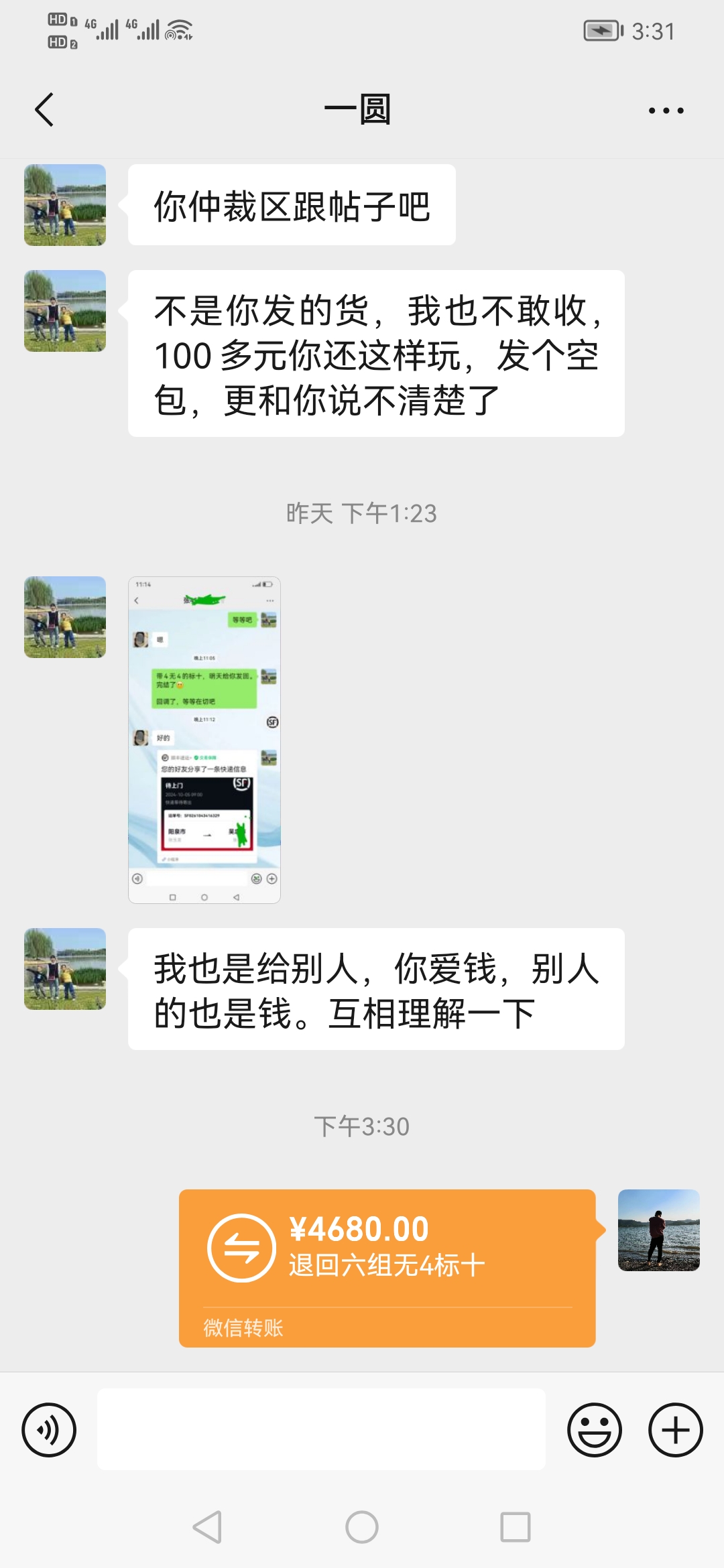Go back from the 一圆 chat
Image resolution: width=724 pixels, height=1568 pixels.
(x=44, y=110)
